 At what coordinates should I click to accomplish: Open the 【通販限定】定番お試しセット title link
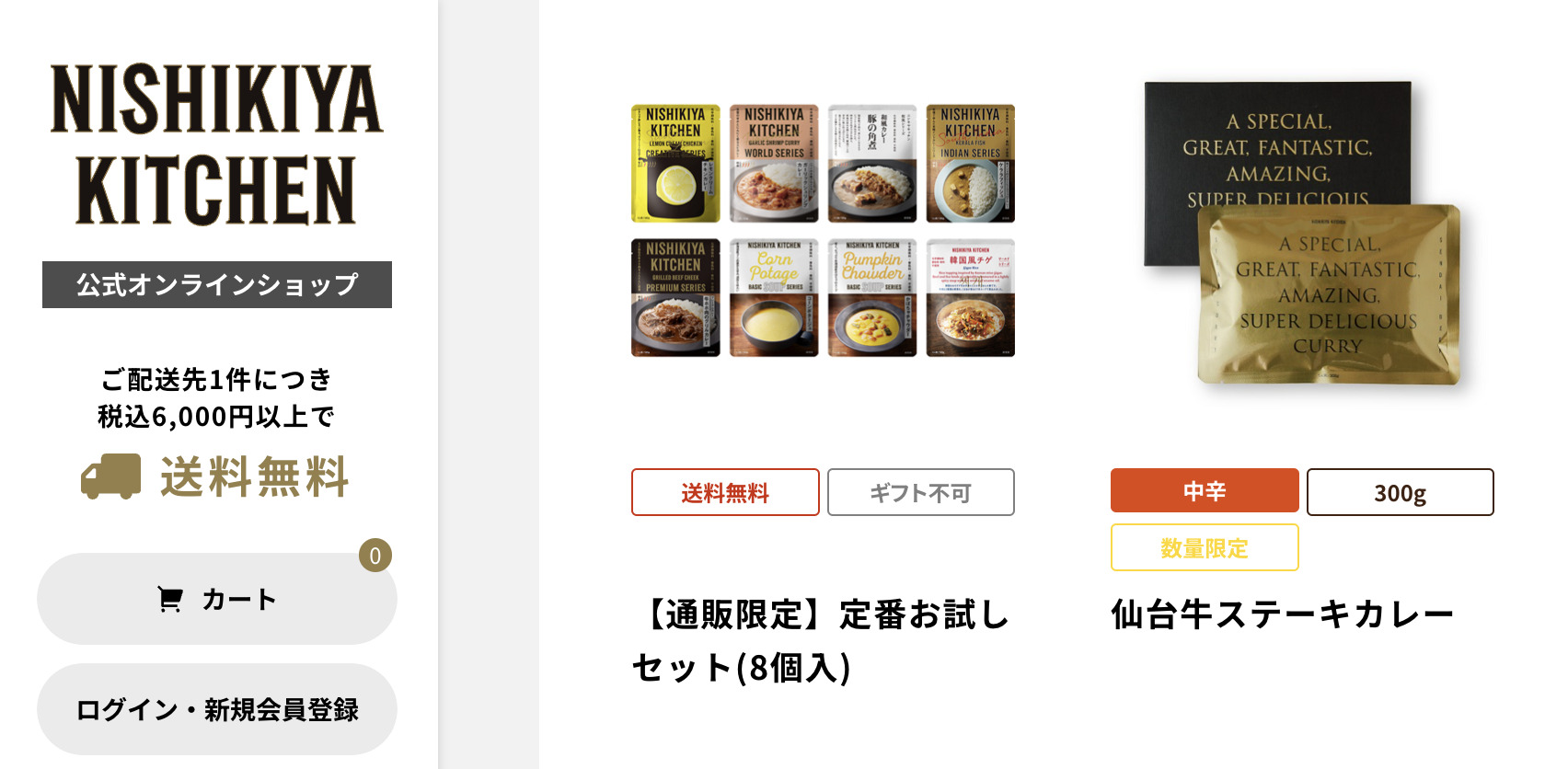(x=821, y=640)
